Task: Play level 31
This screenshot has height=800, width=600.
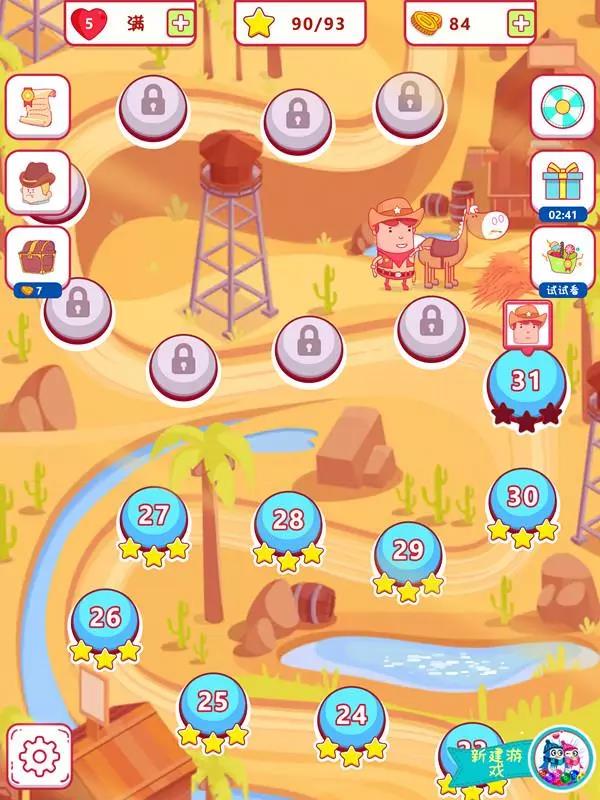Action: pyautogui.click(x=526, y=382)
